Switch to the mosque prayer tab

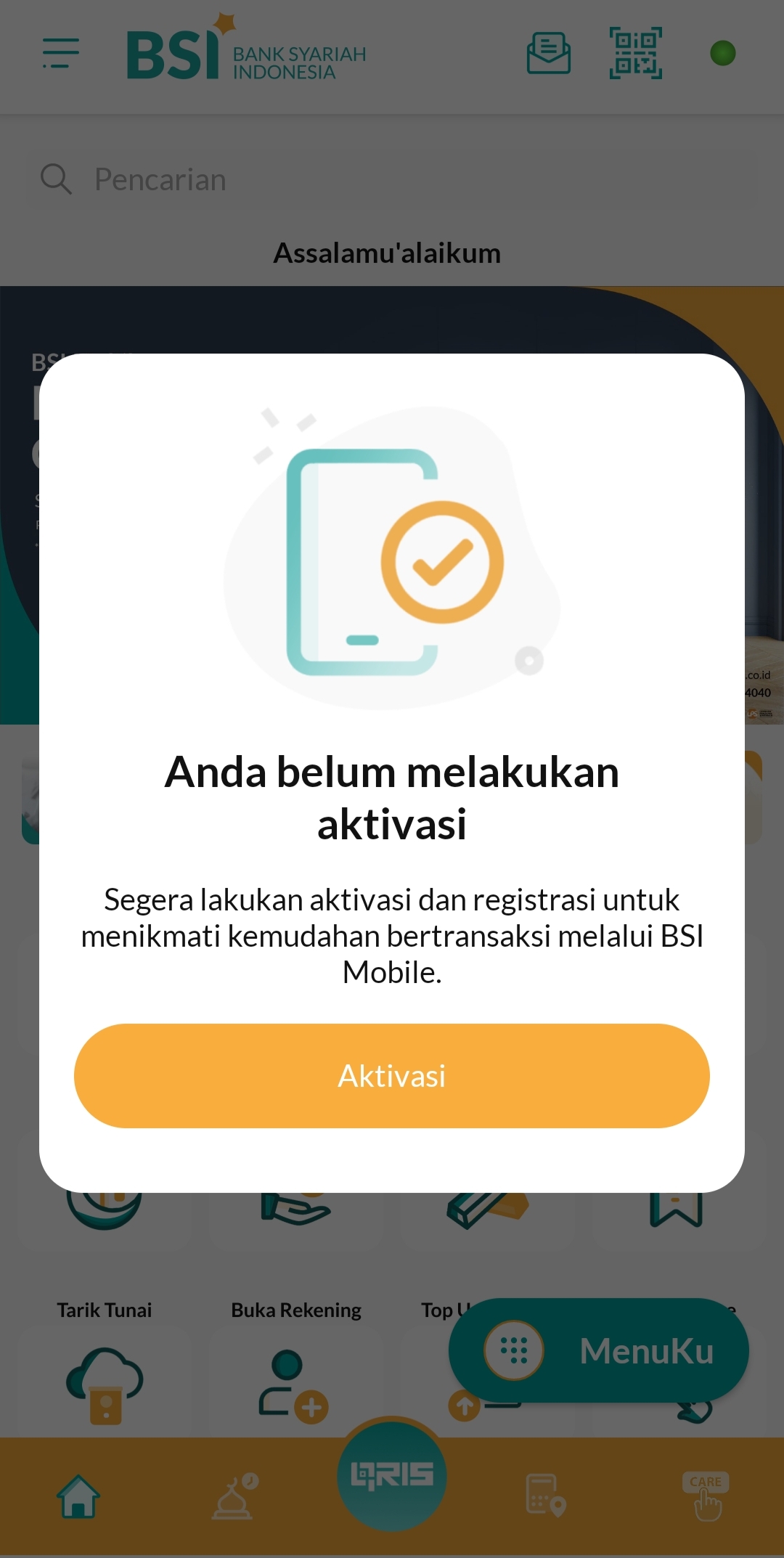pyautogui.click(x=234, y=1496)
